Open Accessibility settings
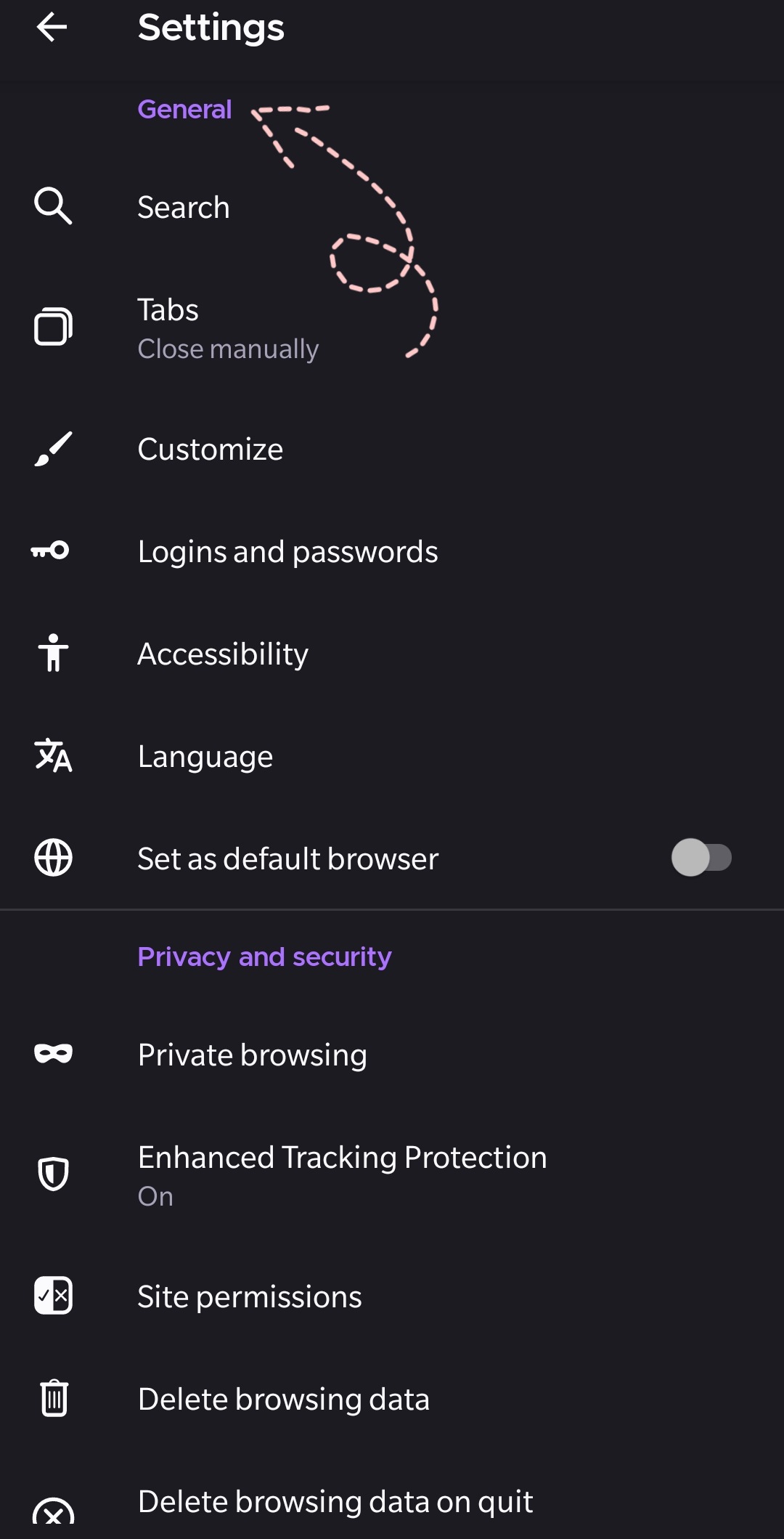This screenshot has width=784, height=1539. [x=392, y=654]
